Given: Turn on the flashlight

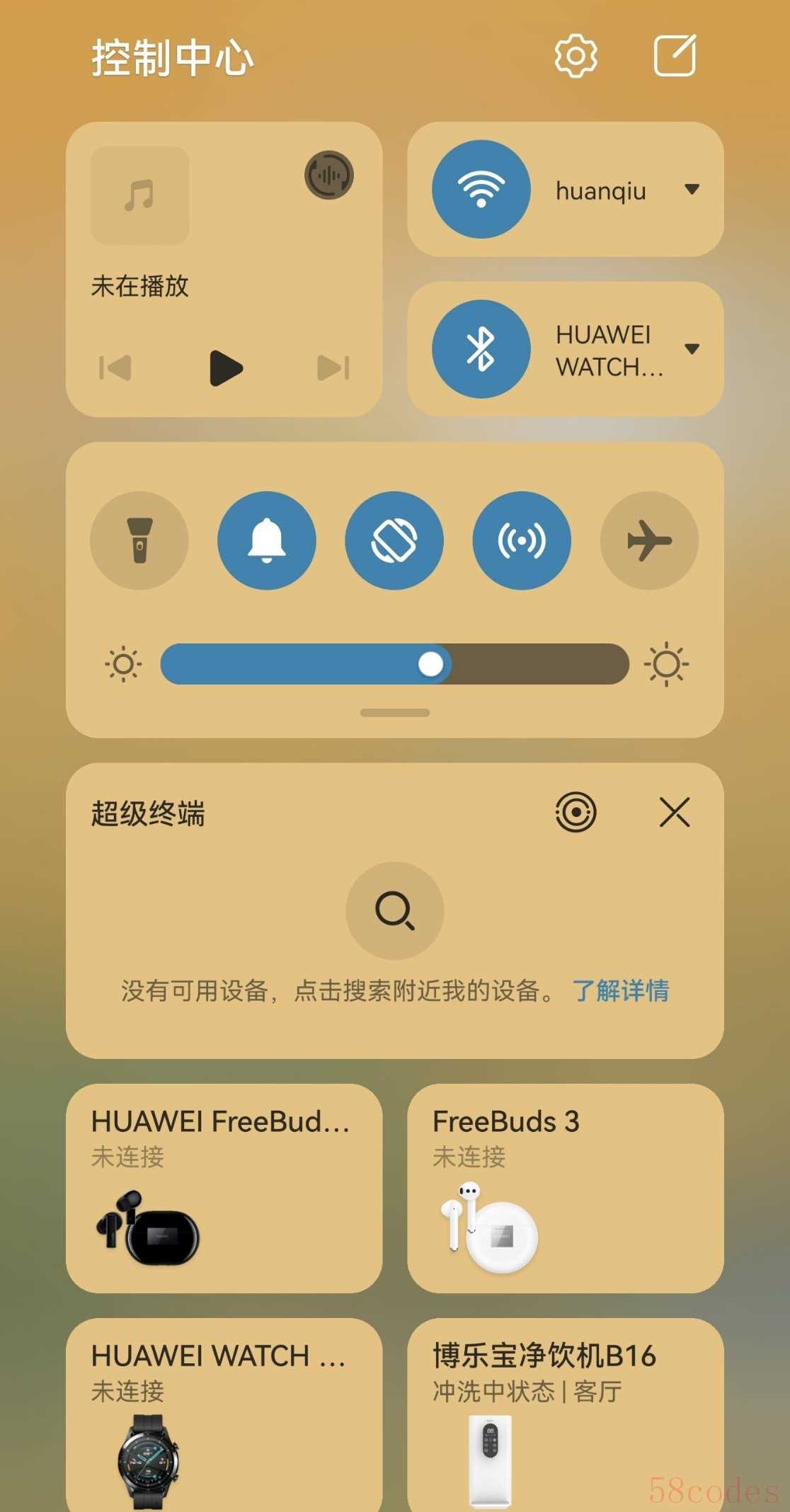Looking at the screenshot, I should (x=139, y=541).
